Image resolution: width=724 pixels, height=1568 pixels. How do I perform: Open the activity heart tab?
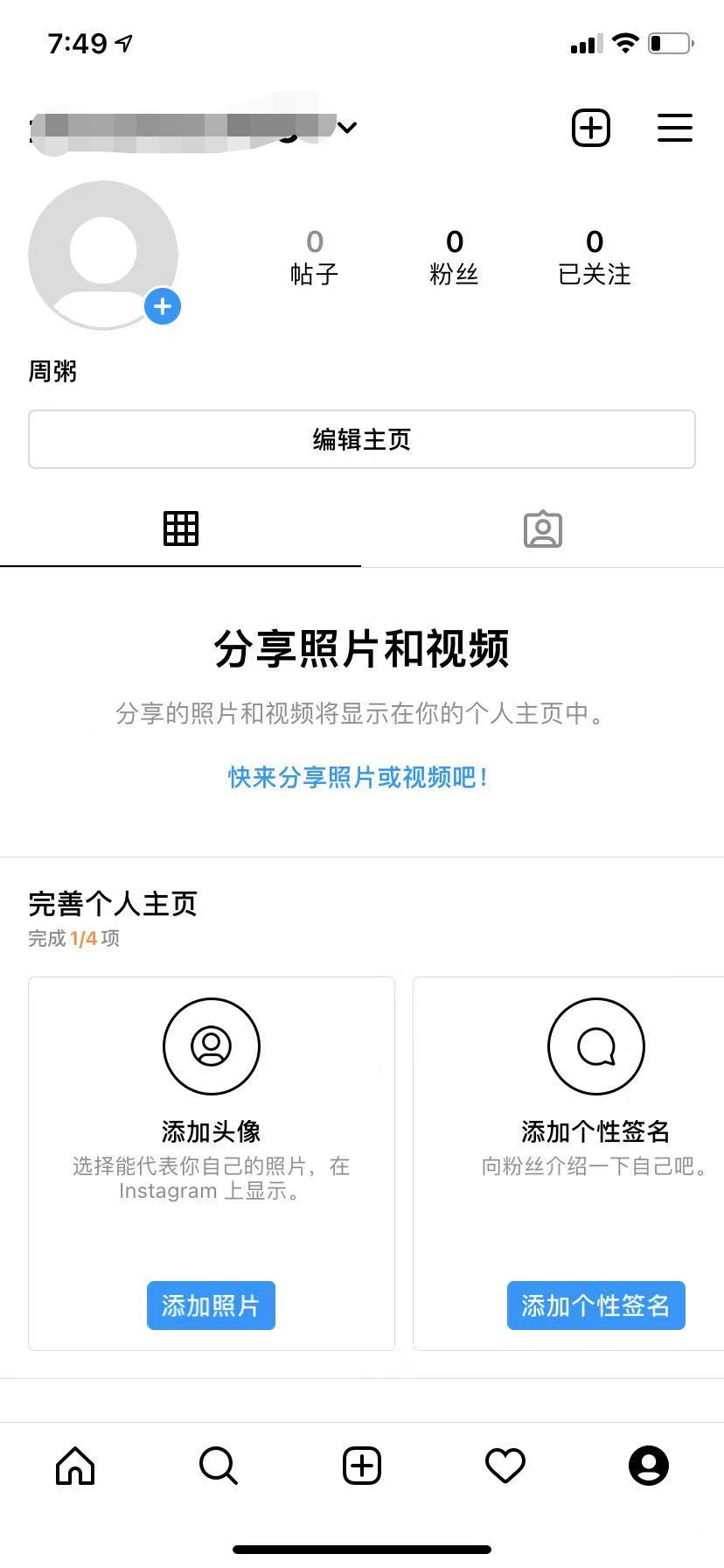tap(505, 1466)
